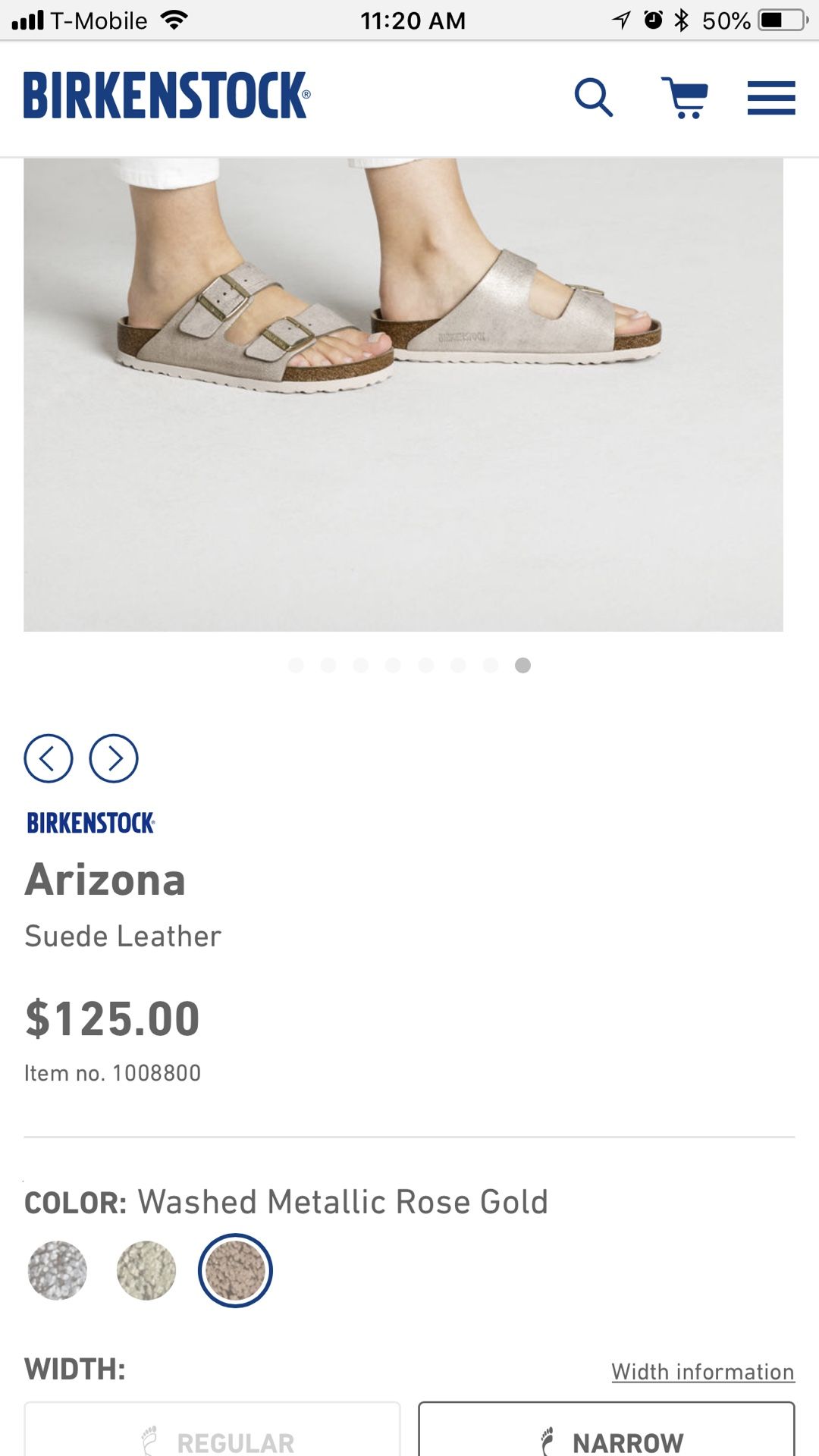
Task: Select the gray stone color swatch
Action: point(57,1271)
